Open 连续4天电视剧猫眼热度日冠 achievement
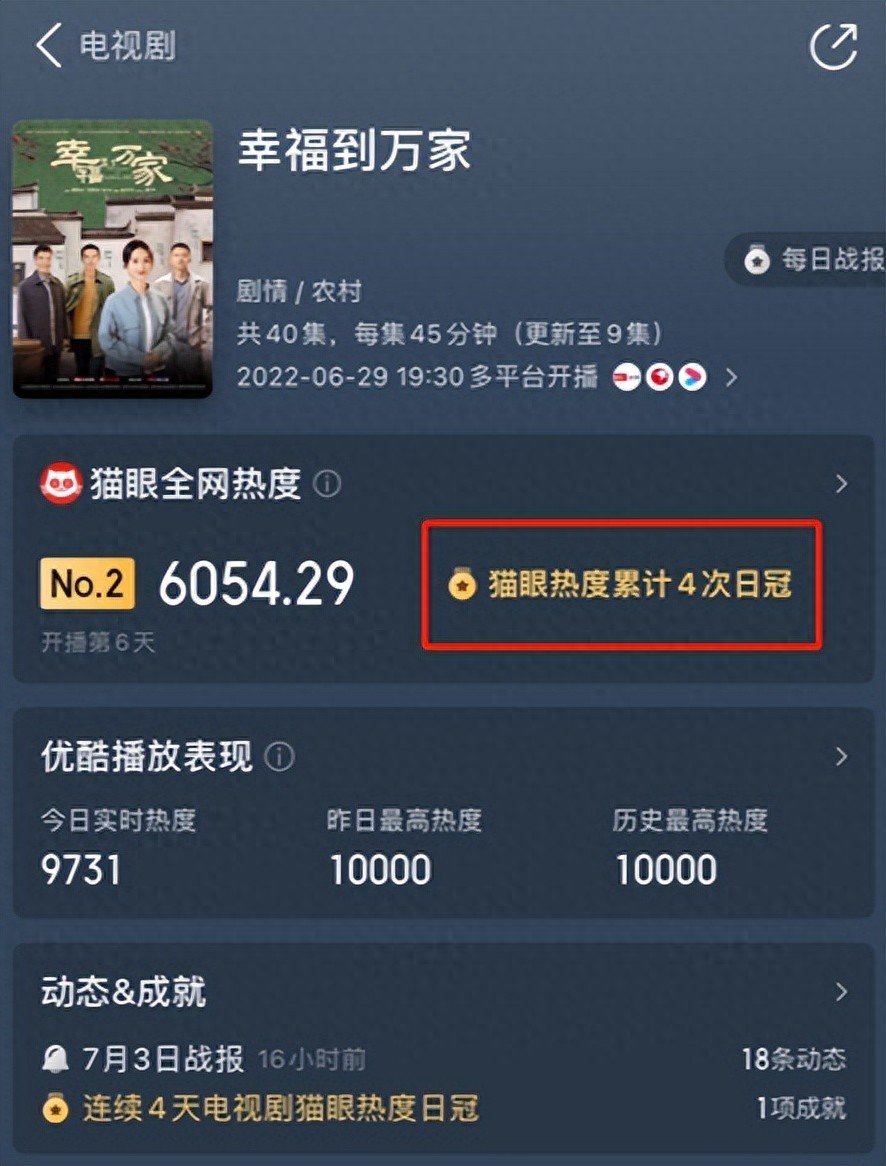 point(280,1107)
